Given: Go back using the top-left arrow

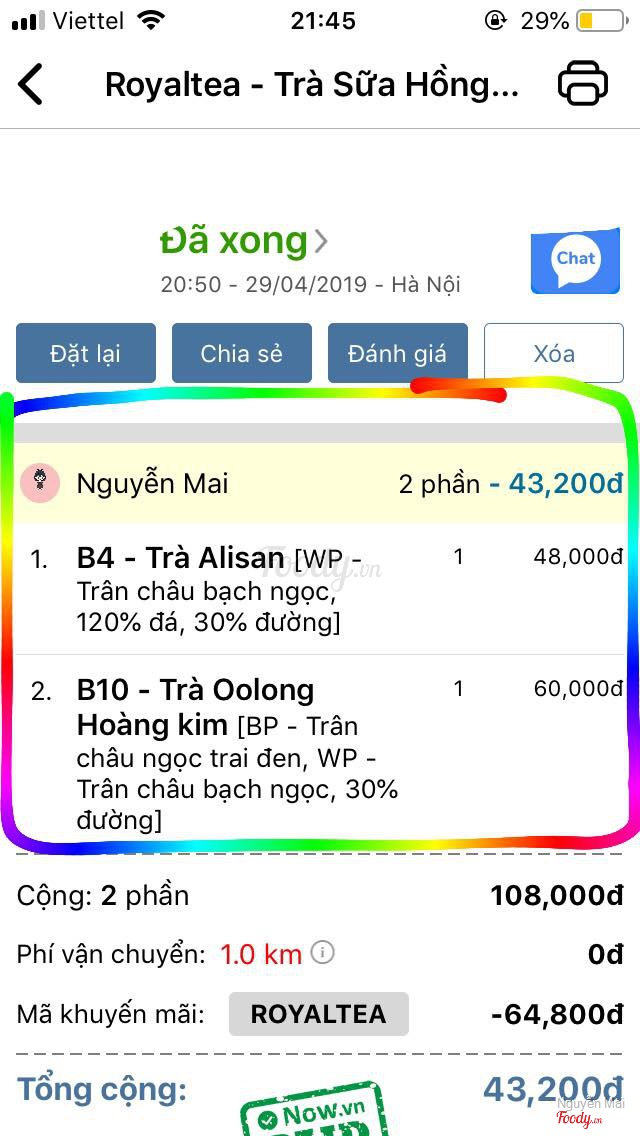Looking at the screenshot, I should [x=32, y=84].
